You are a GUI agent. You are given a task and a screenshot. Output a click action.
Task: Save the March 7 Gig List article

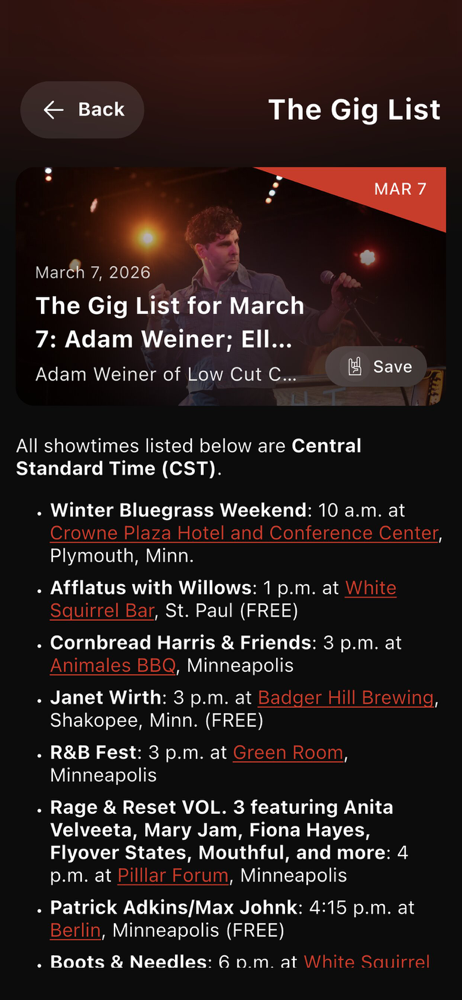(x=376, y=367)
